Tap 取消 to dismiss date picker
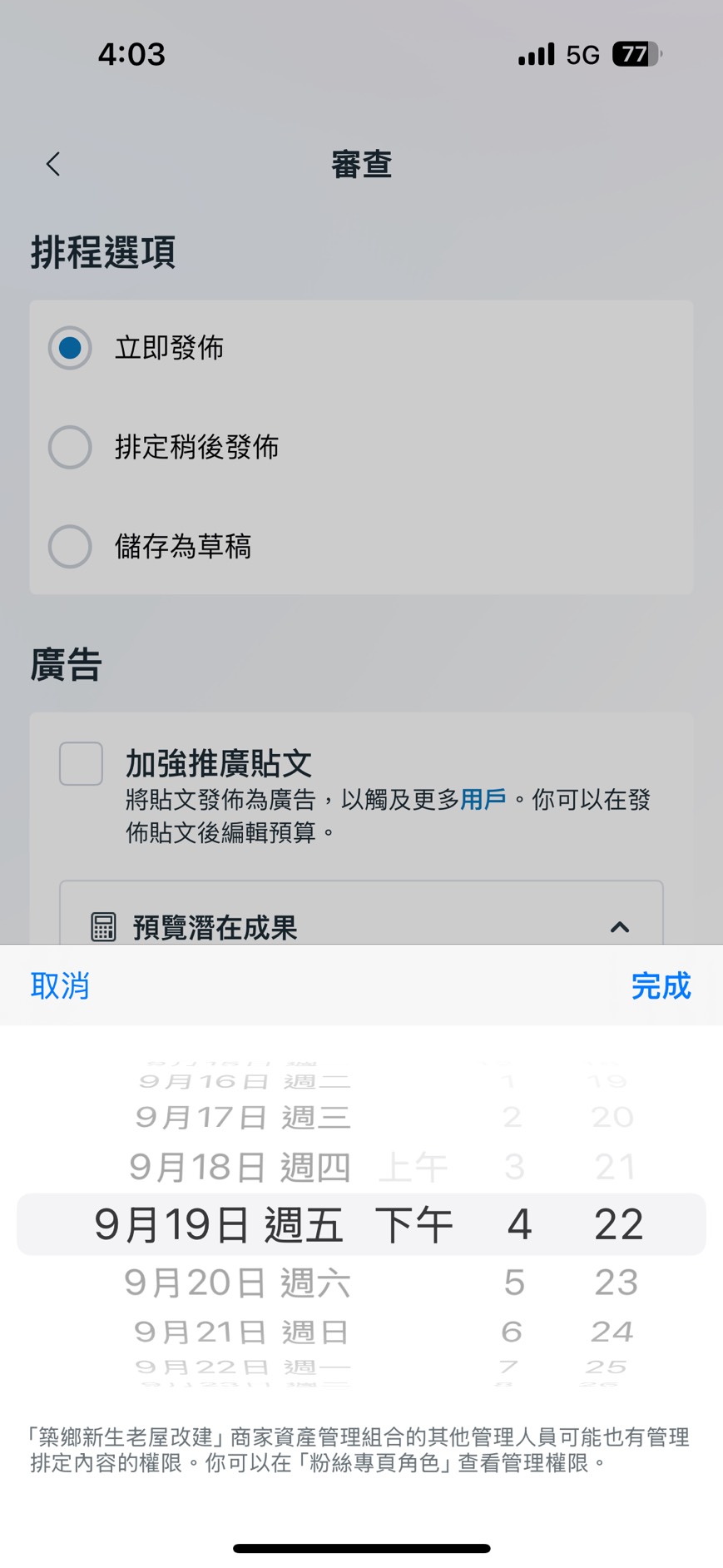This screenshot has width=723, height=1568. 60,985
